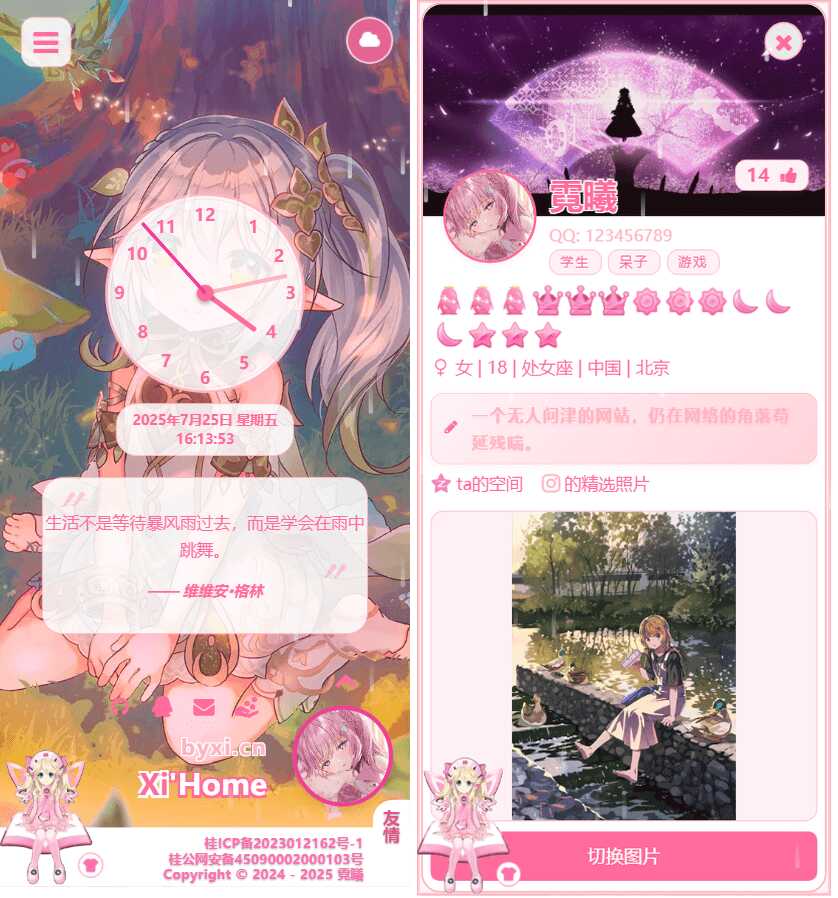The width and height of the screenshot is (838, 898).
Task: Open the 桂公网安备 police filing link
Action: pos(265,859)
